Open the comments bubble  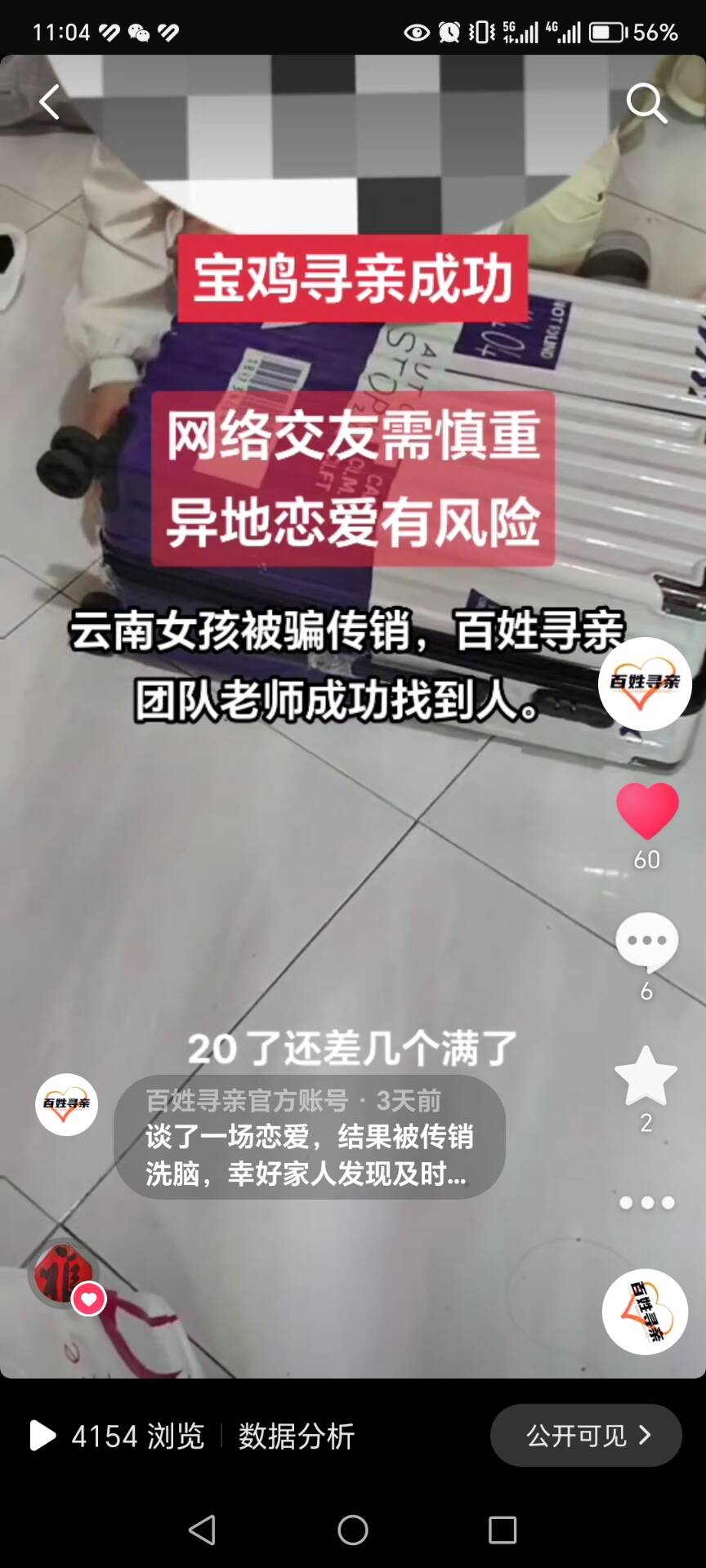tap(646, 942)
